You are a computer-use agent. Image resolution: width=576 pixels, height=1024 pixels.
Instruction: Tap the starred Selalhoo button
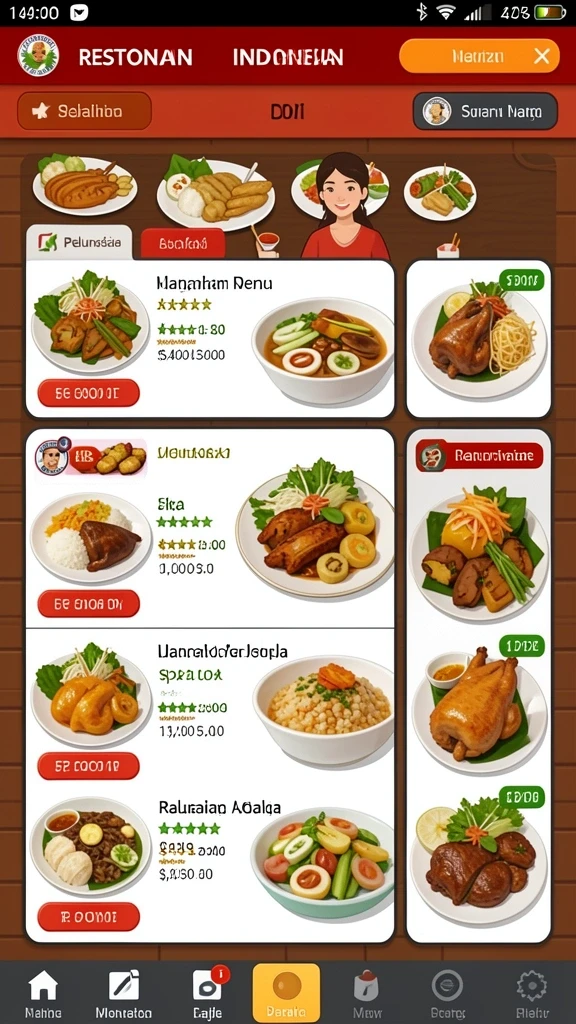pyautogui.click(x=84, y=111)
